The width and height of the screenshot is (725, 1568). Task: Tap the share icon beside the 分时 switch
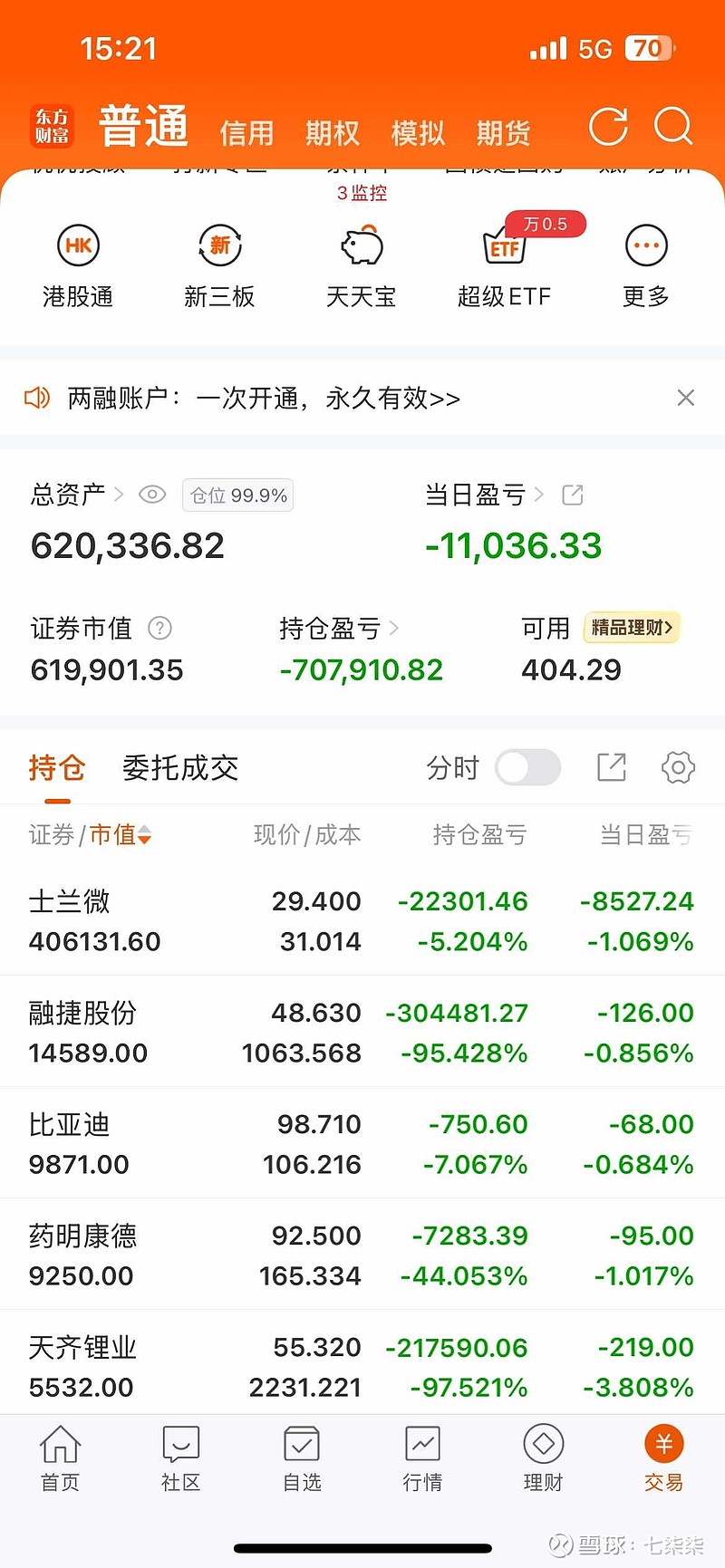611,767
